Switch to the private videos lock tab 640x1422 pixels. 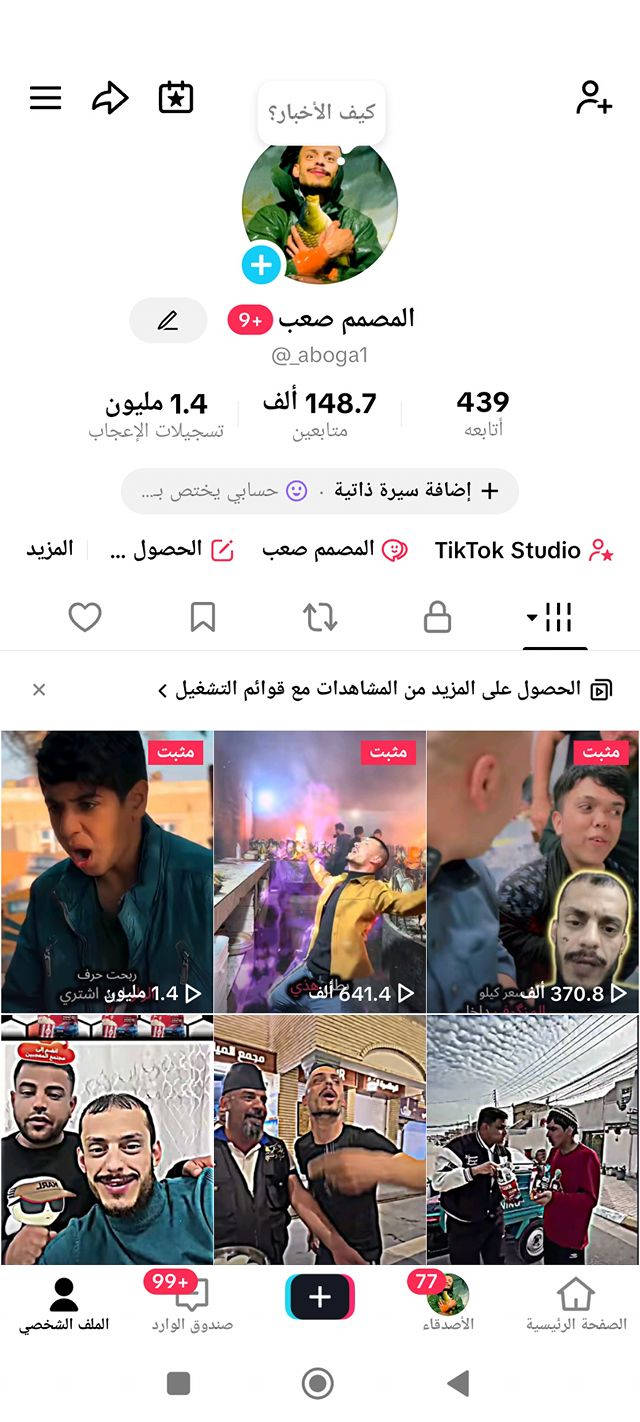(437, 618)
